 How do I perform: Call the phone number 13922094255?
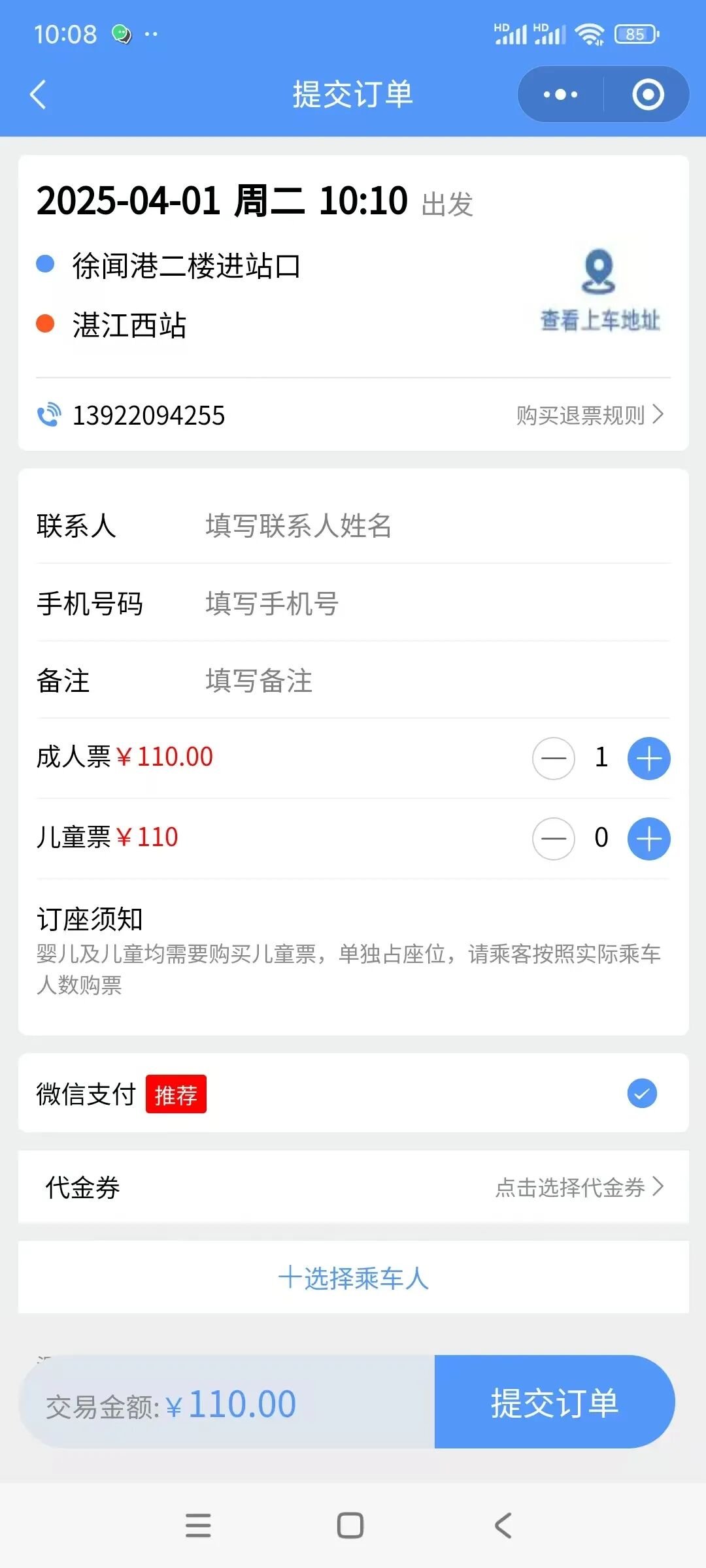click(147, 416)
